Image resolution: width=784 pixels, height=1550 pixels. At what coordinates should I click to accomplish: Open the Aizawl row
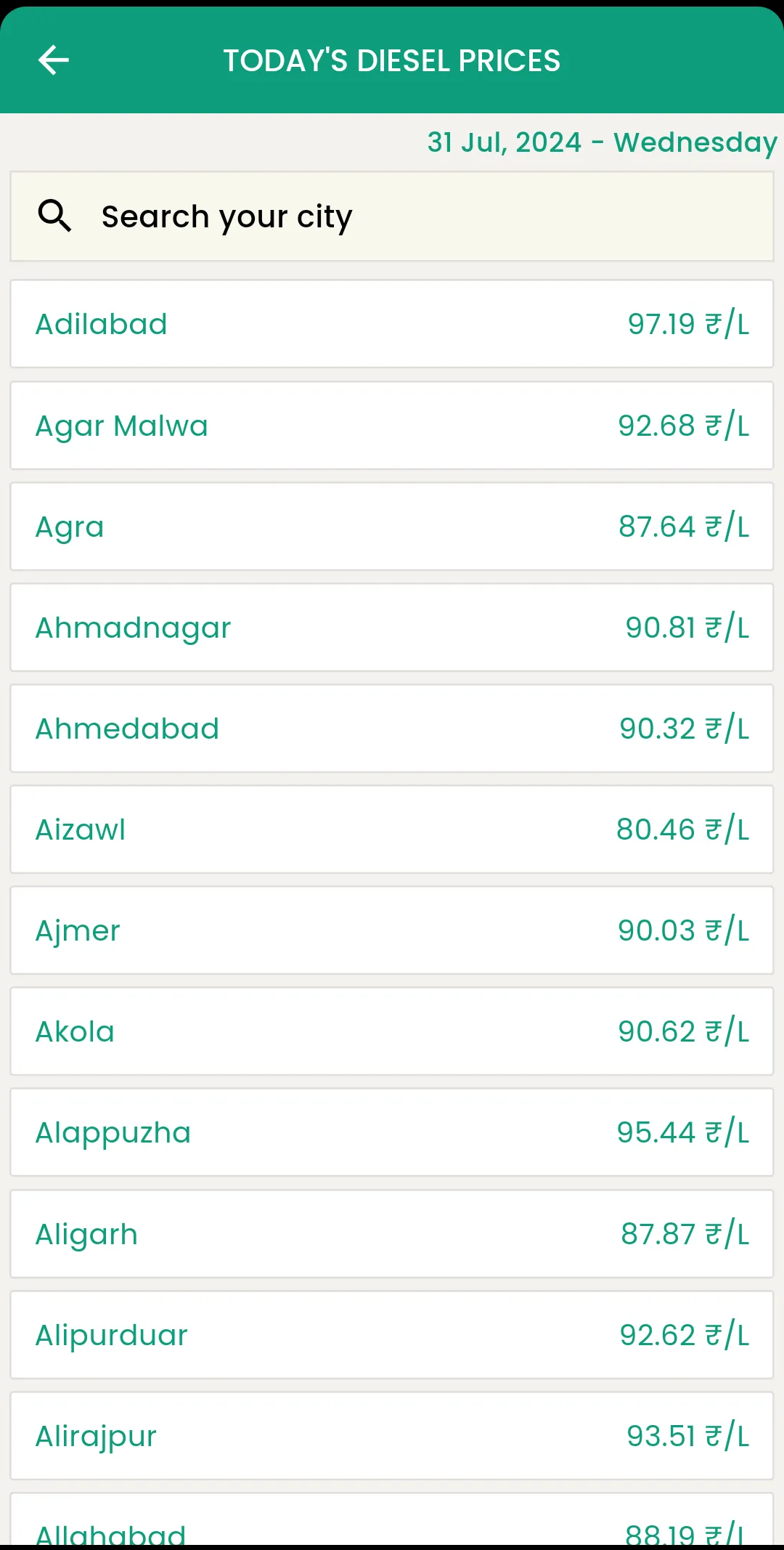pos(392,829)
